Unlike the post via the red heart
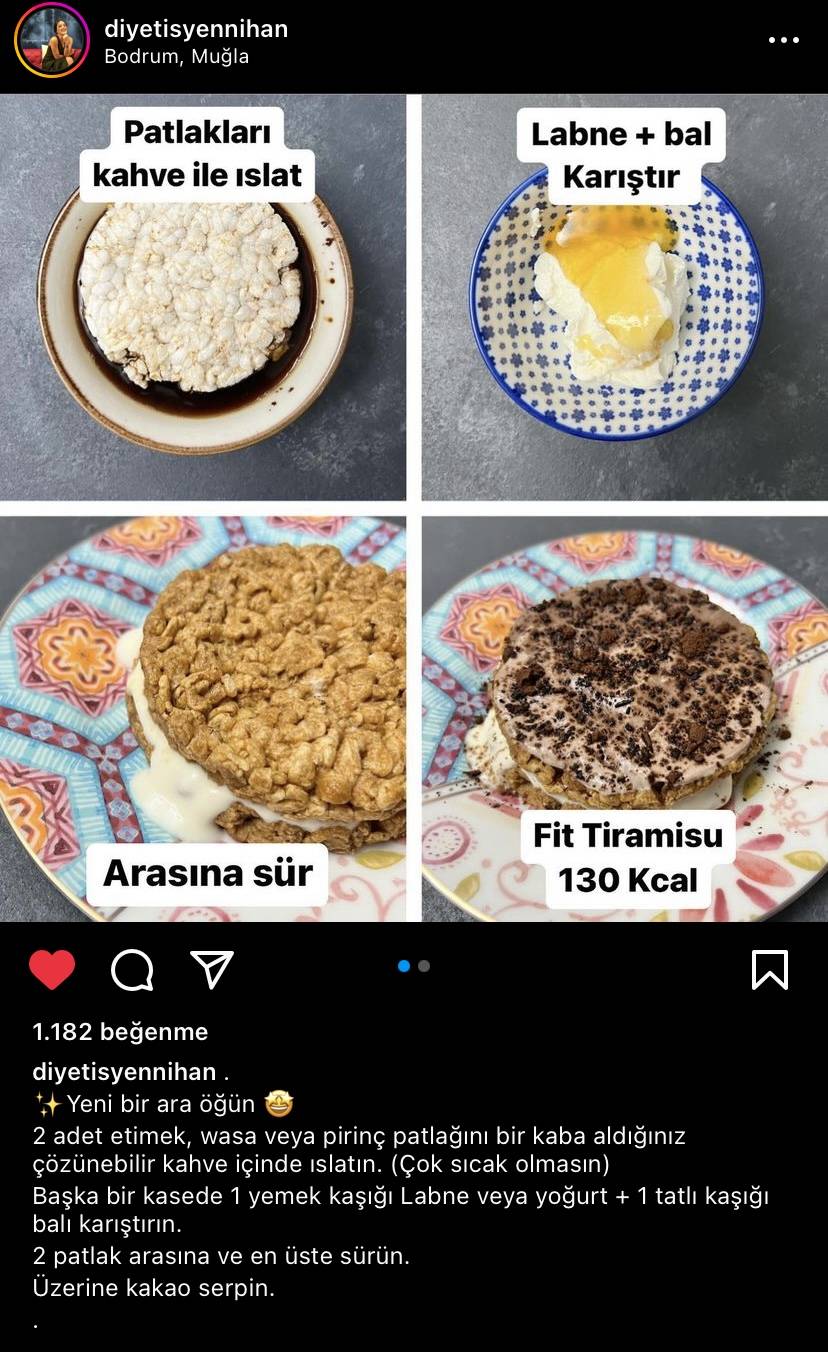Viewport: 828px width, 1352px height. coord(52,969)
